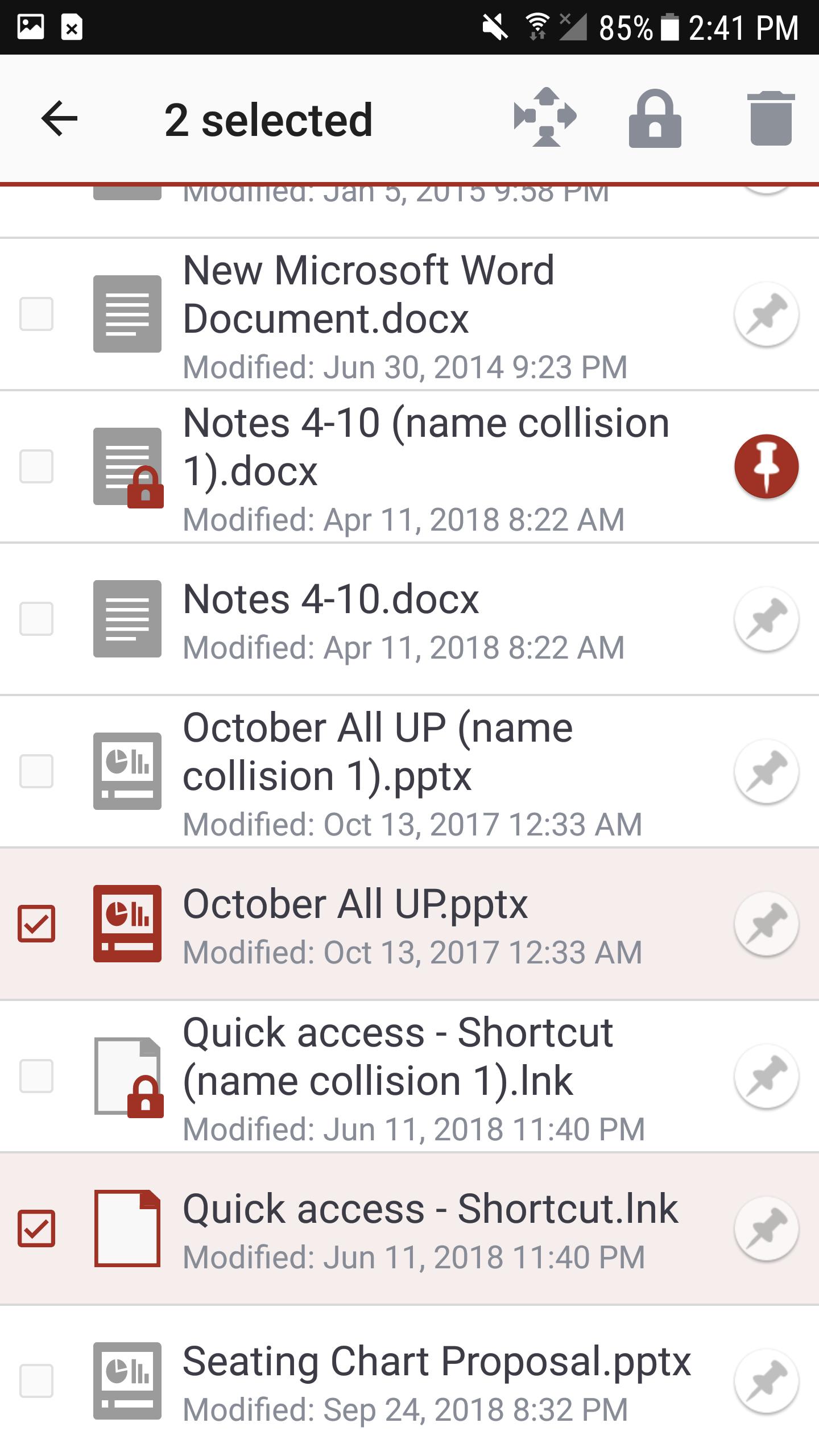Tick the October All UP (name collision 1).pptx checkbox
Viewport: 819px width, 1456px height.
pos(36,771)
